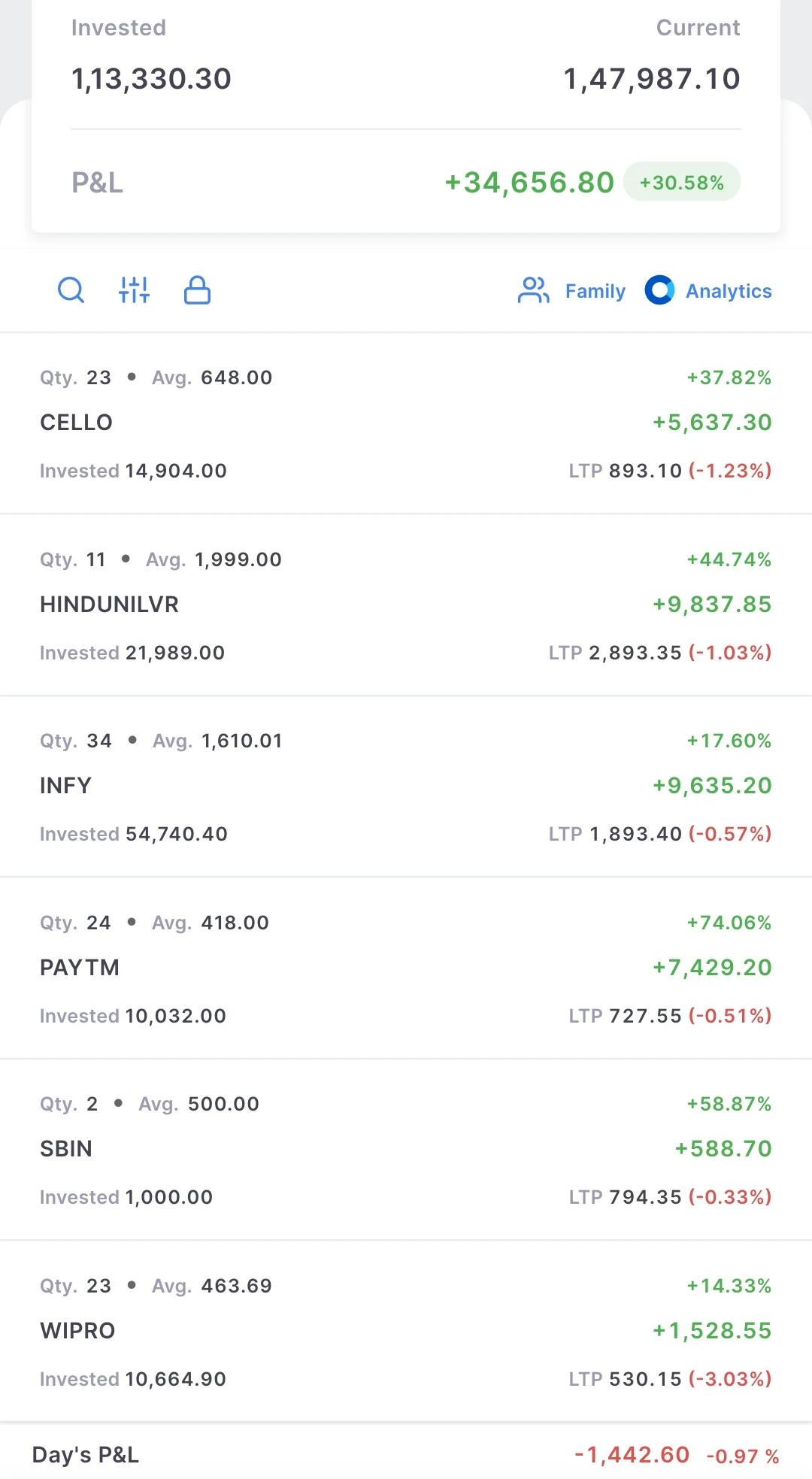Tap the P&L heading in the summary card

[97, 181]
